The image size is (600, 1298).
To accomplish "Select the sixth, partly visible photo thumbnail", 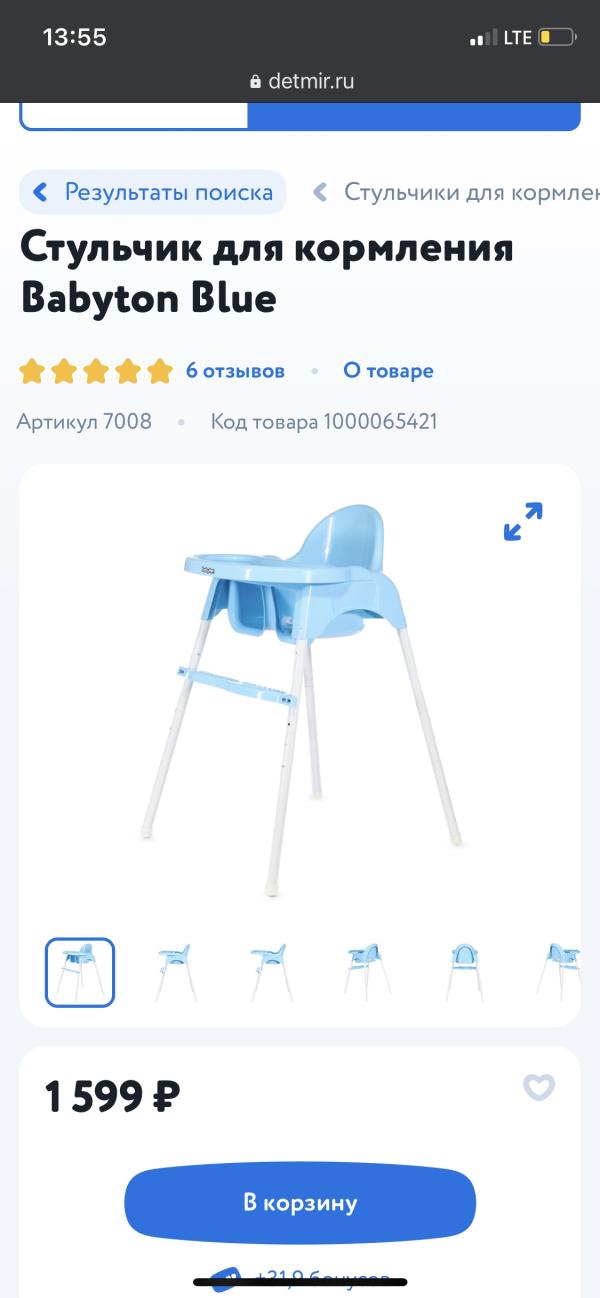I will tap(558, 972).
